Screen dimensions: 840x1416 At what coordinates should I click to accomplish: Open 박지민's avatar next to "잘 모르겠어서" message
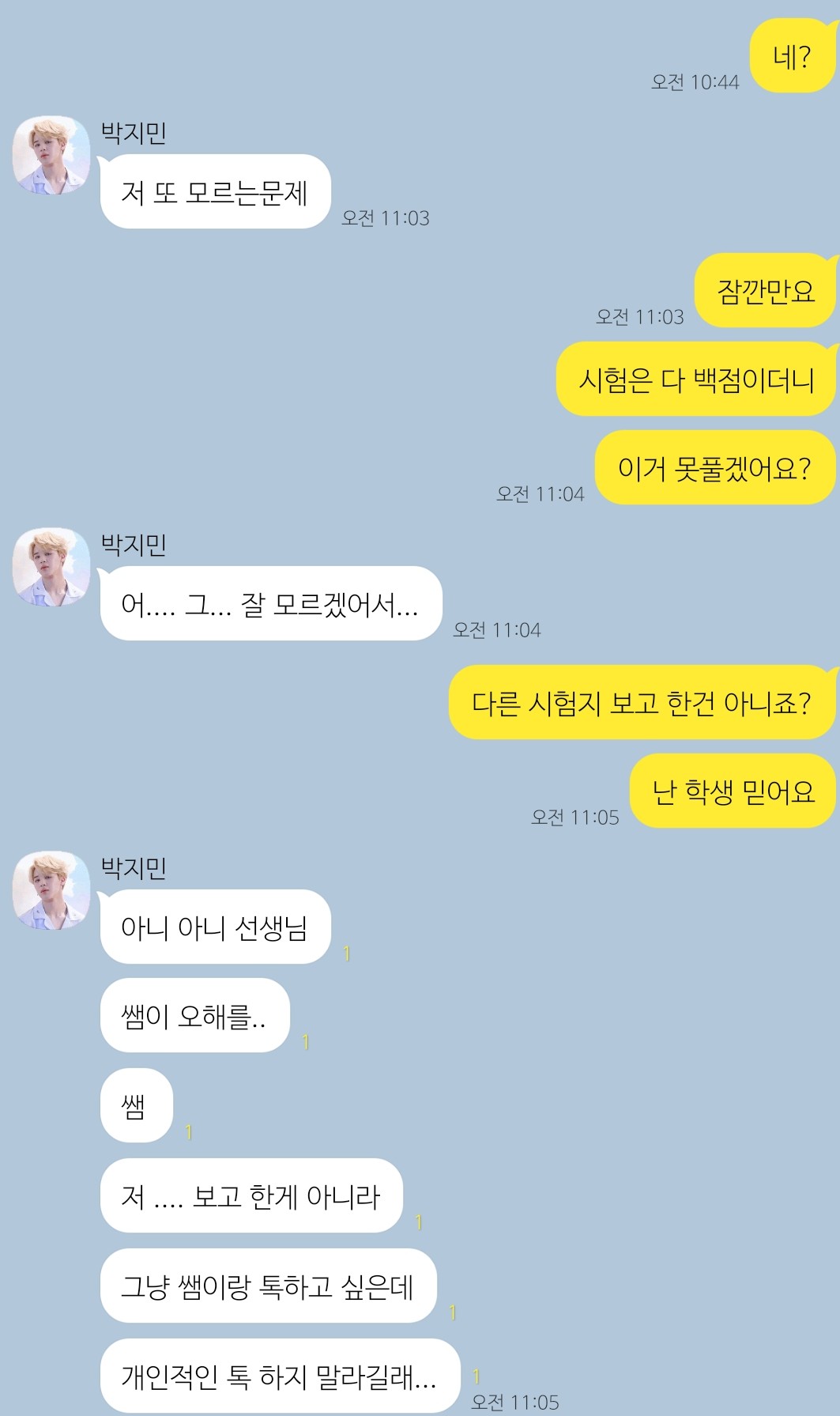(x=51, y=567)
